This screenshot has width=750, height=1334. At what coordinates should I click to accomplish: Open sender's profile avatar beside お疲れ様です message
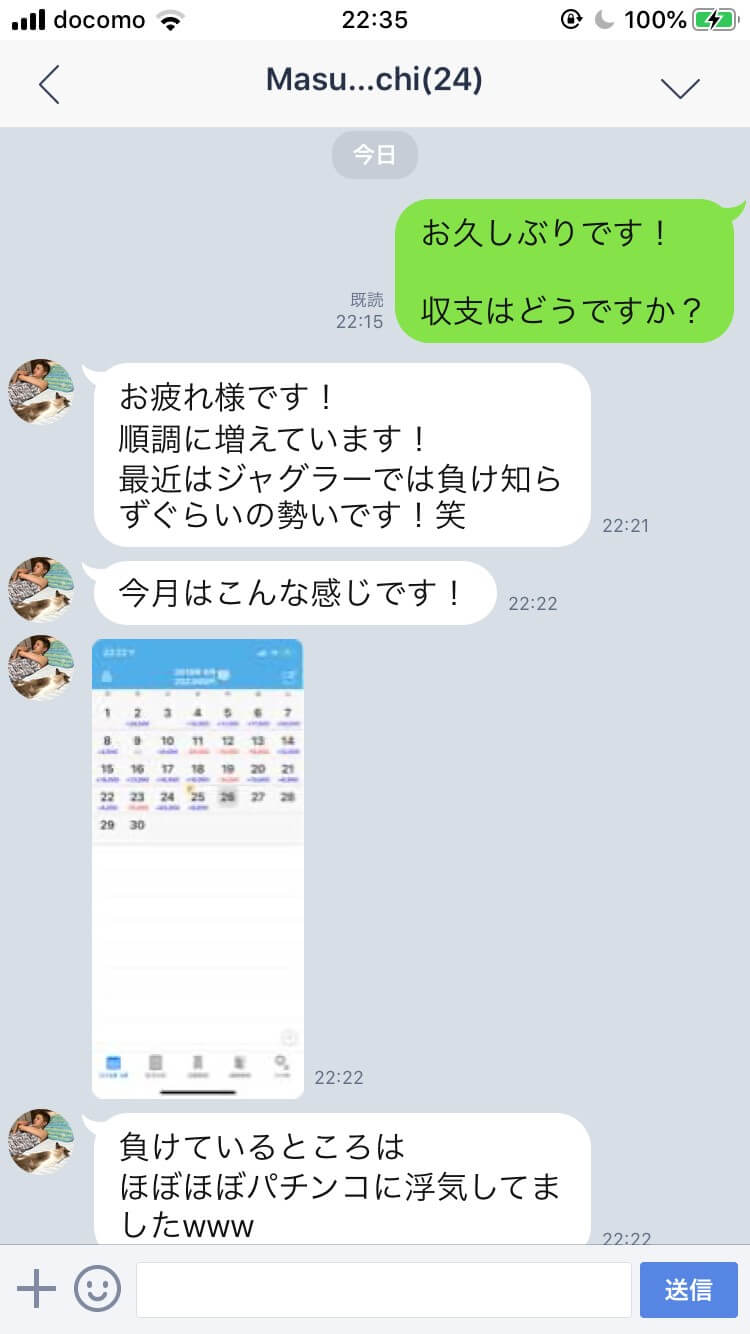pyautogui.click(x=41, y=391)
